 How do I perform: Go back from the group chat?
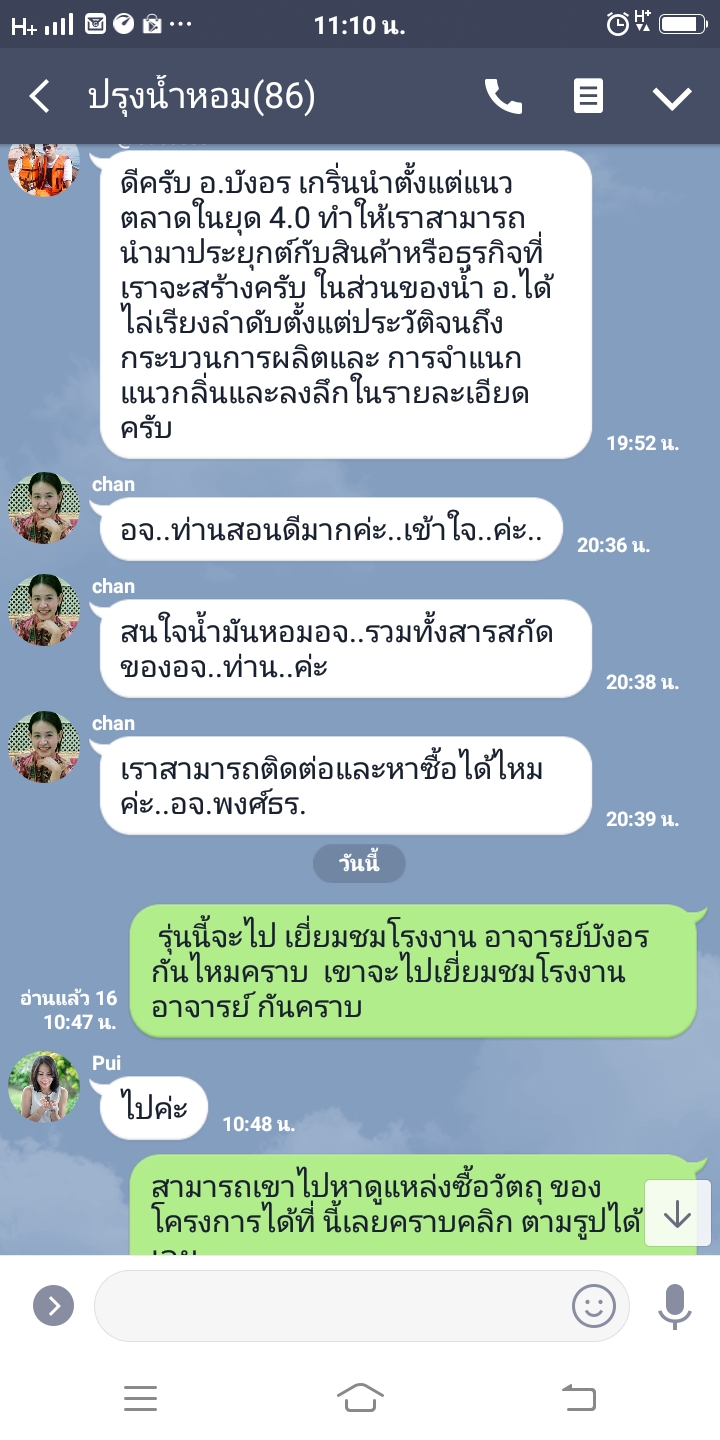coord(38,97)
